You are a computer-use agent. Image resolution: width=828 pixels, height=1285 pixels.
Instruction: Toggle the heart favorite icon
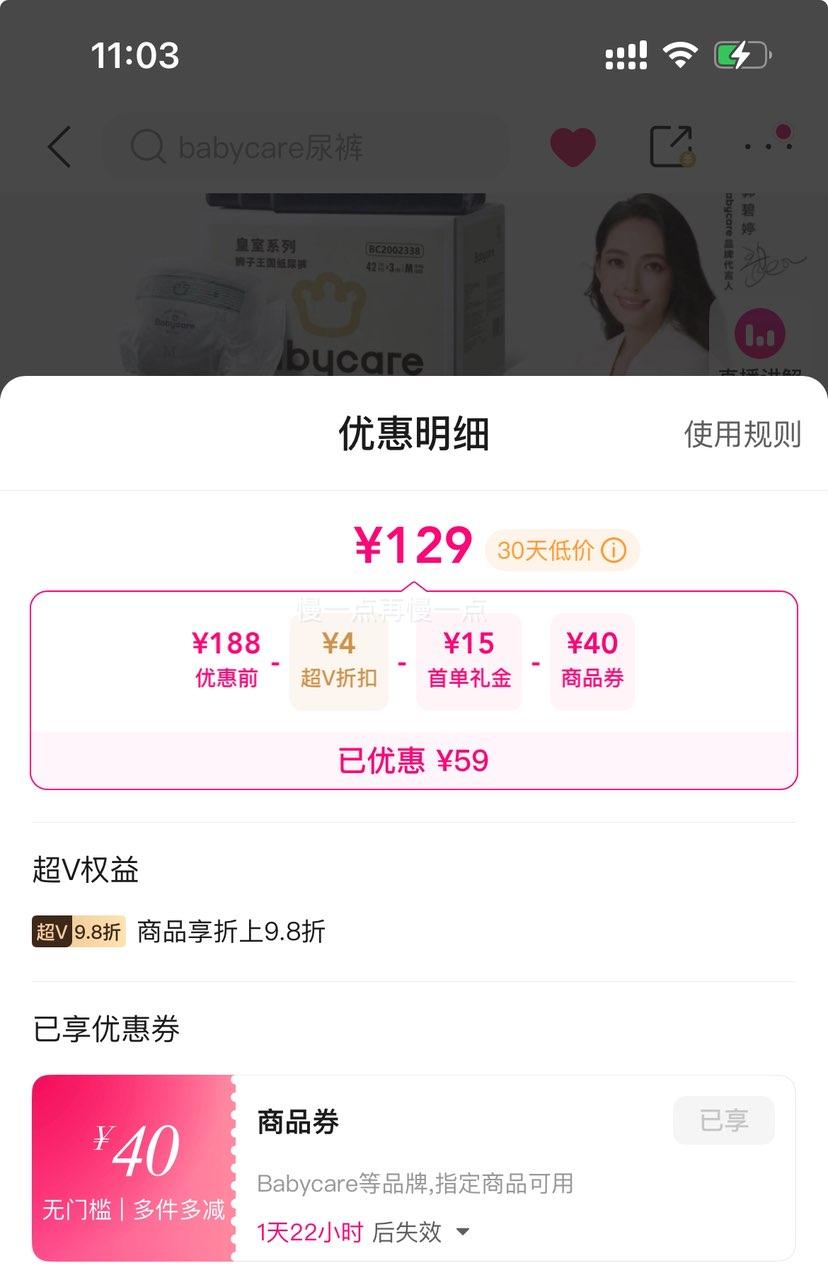(x=572, y=143)
